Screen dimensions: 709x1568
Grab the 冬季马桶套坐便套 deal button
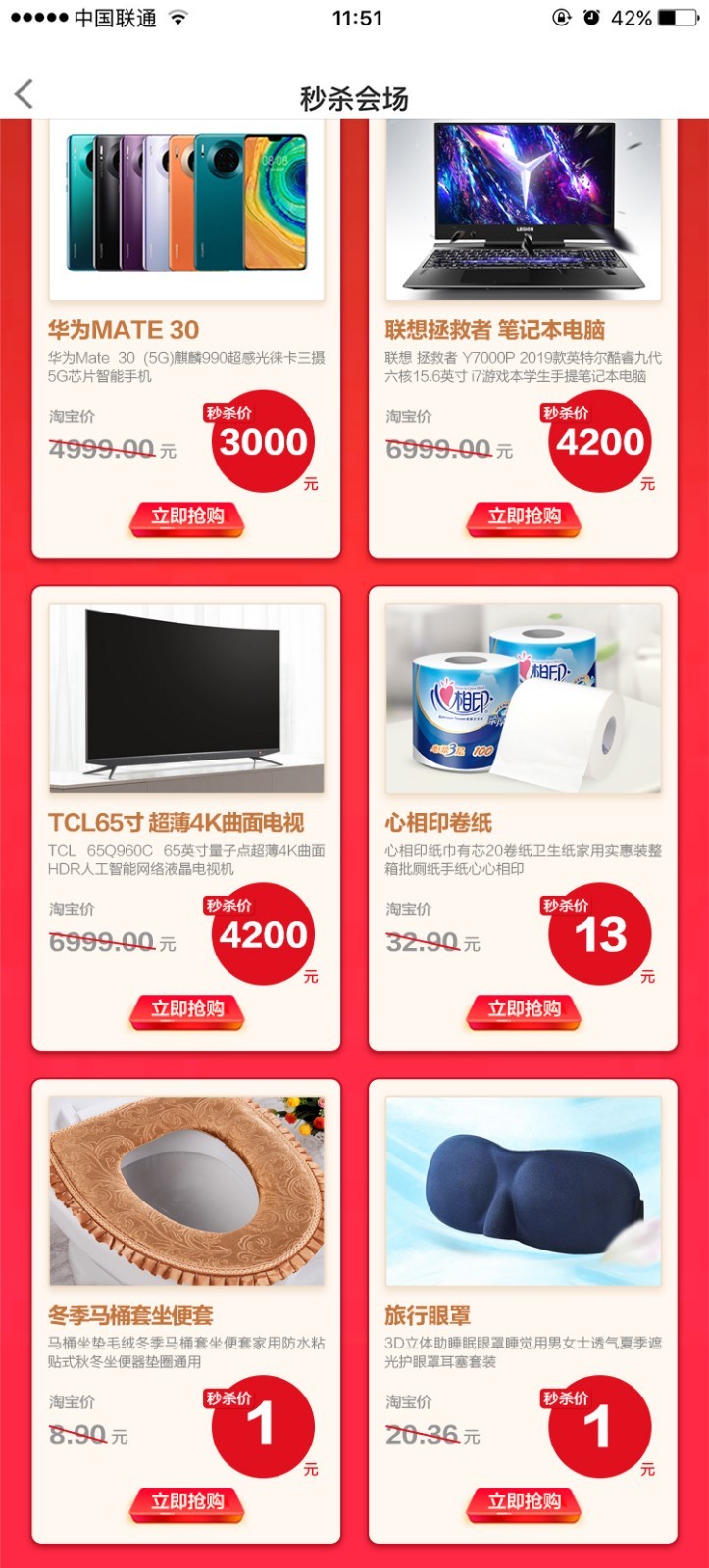[x=186, y=1503]
